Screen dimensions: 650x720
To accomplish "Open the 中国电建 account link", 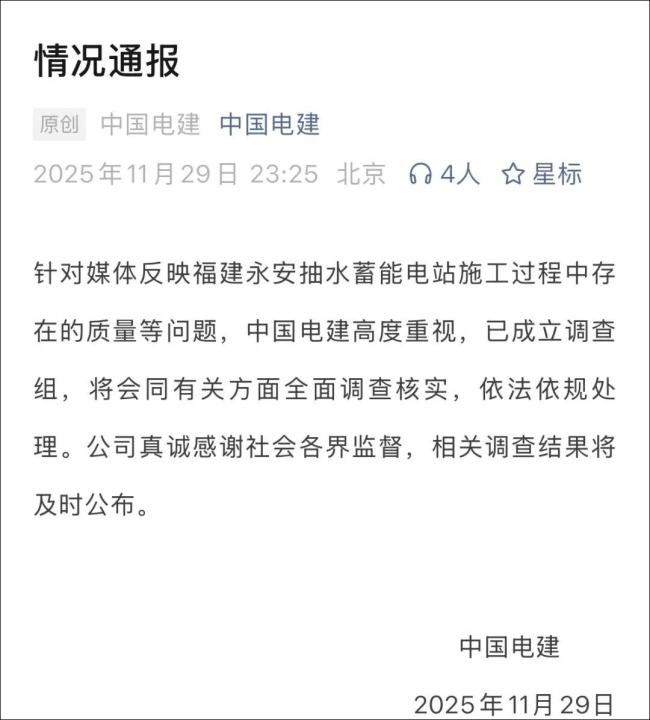I will tap(270, 125).
